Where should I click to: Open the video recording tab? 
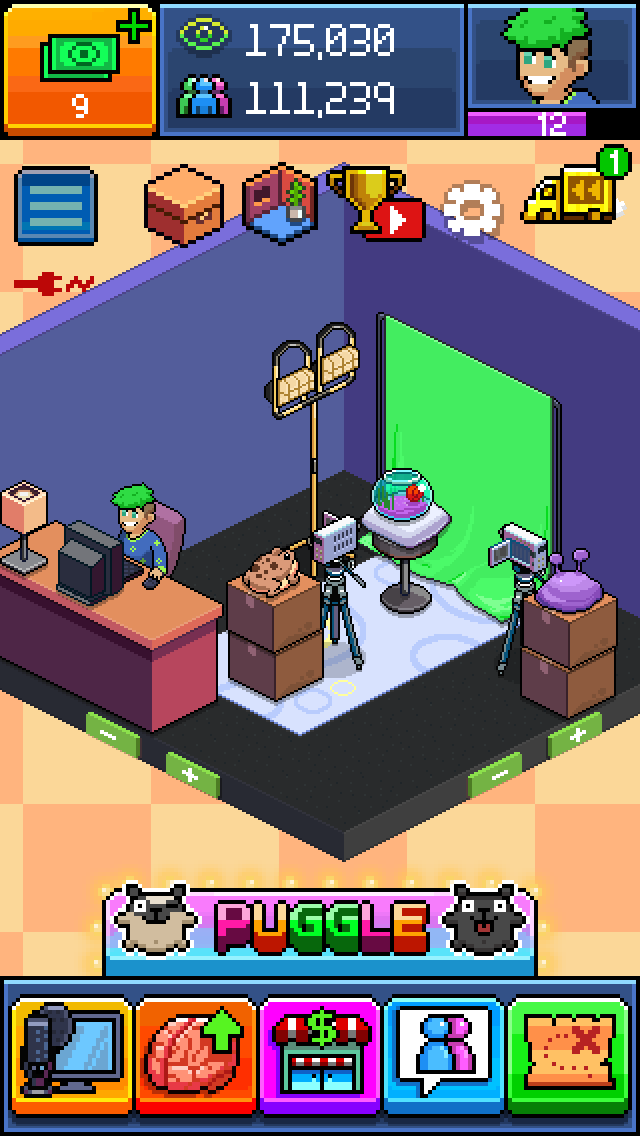coord(72,1056)
